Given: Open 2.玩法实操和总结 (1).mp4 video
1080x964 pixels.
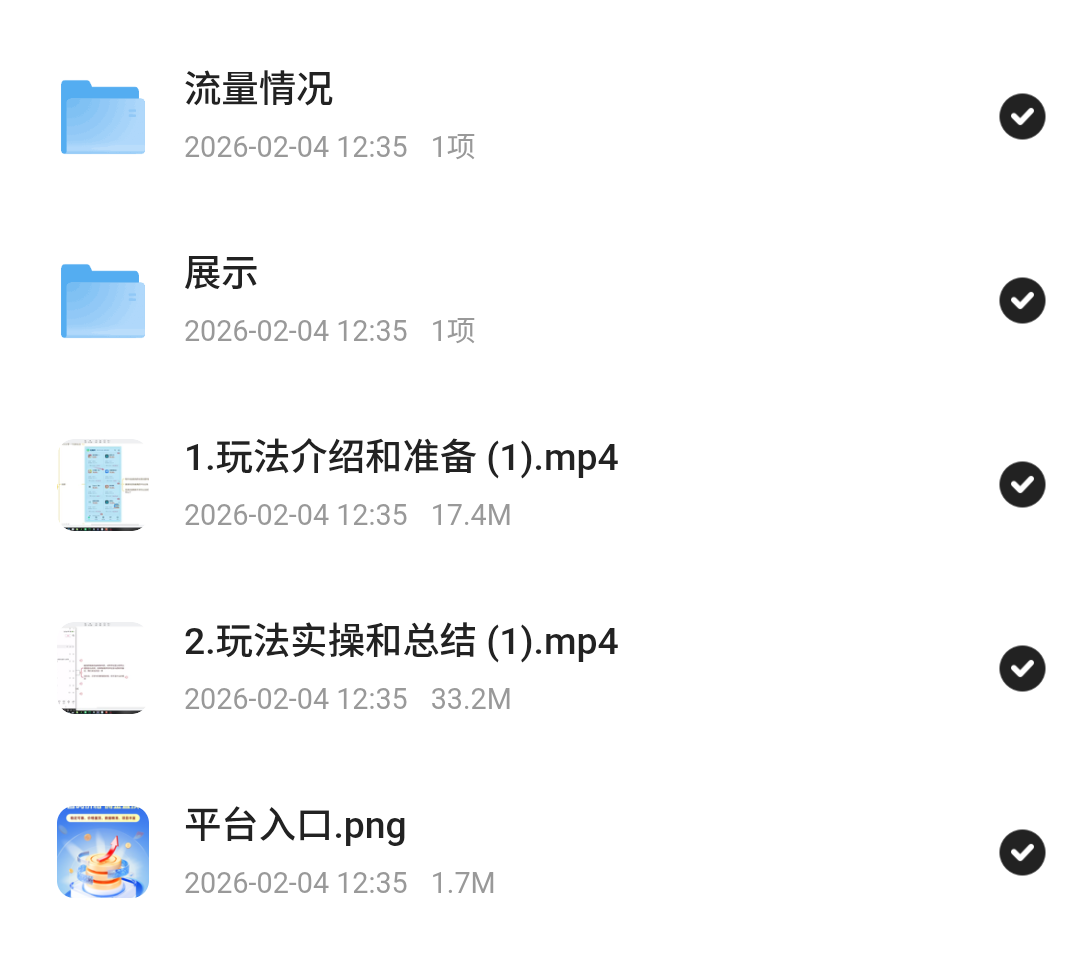Looking at the screenshot, I should tap(401, 642).
